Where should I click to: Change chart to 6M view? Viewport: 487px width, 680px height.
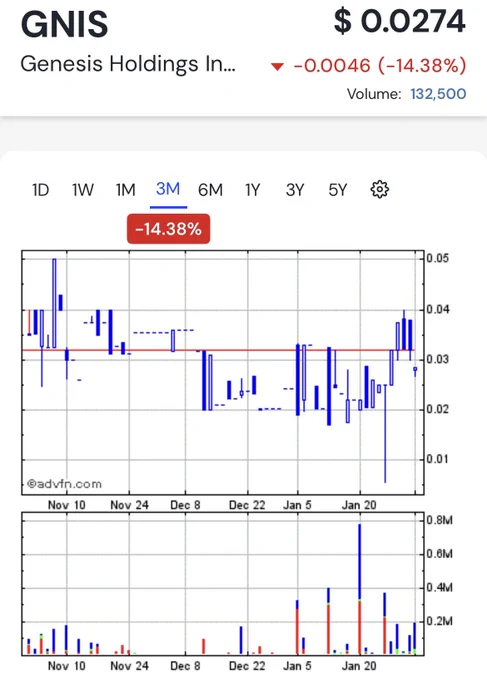(210, 190)
